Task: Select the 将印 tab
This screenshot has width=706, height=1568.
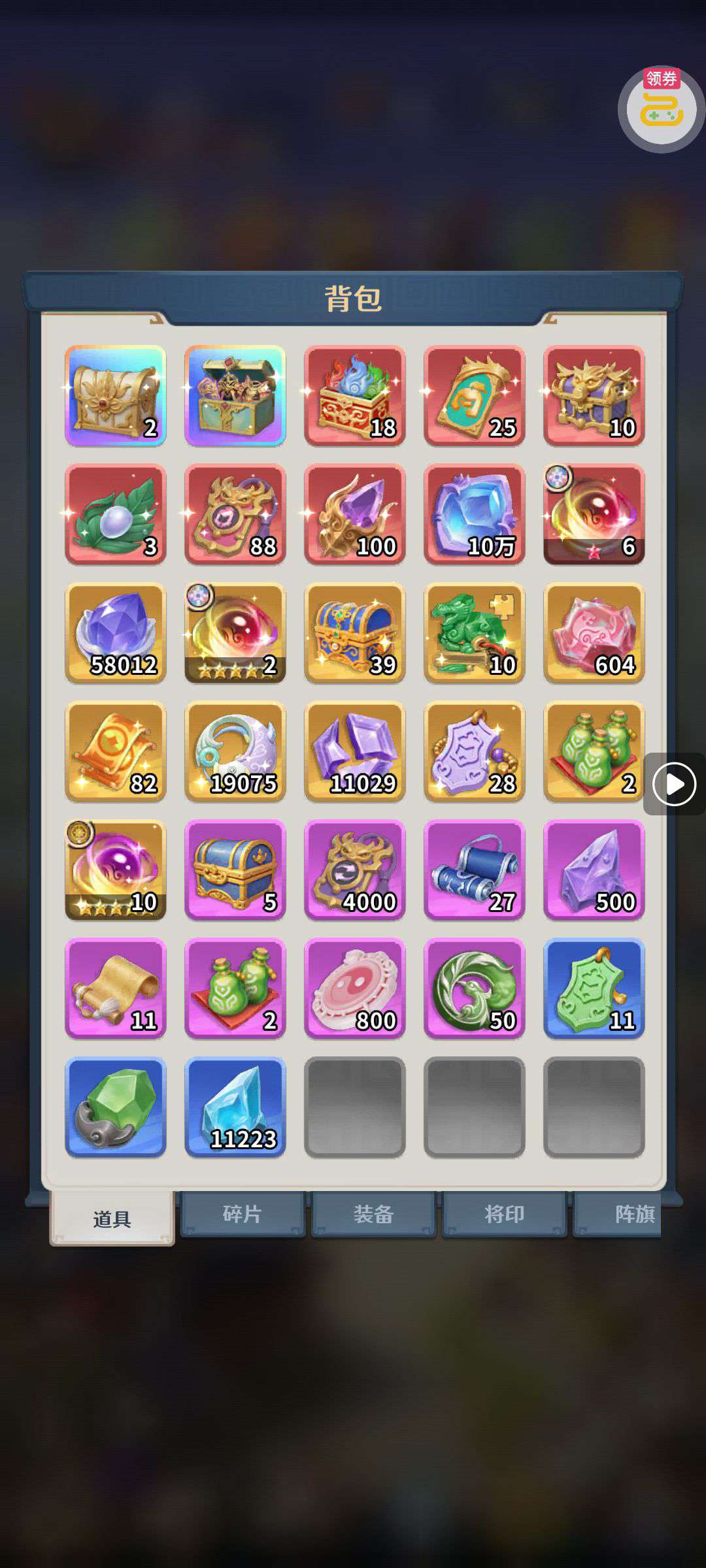Action: click(504, 1214)
